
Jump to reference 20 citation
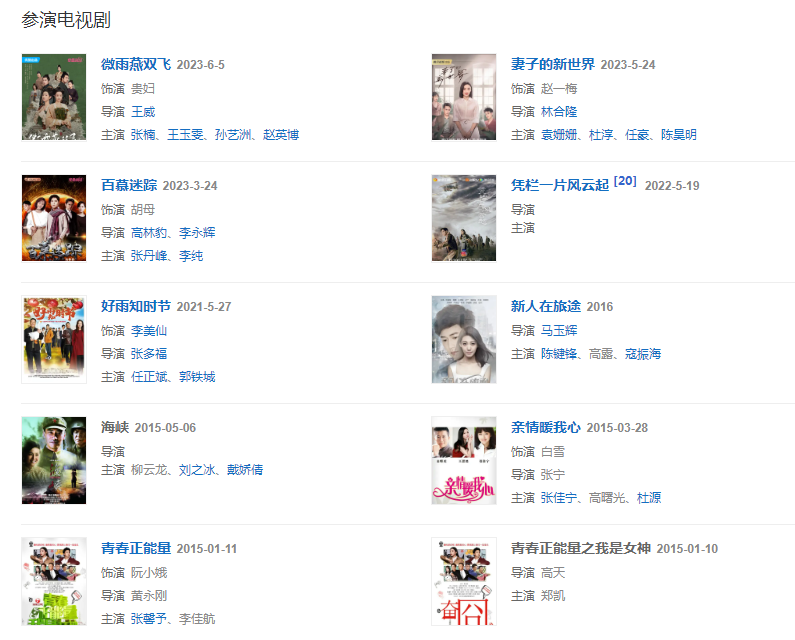tap(625, 181)
